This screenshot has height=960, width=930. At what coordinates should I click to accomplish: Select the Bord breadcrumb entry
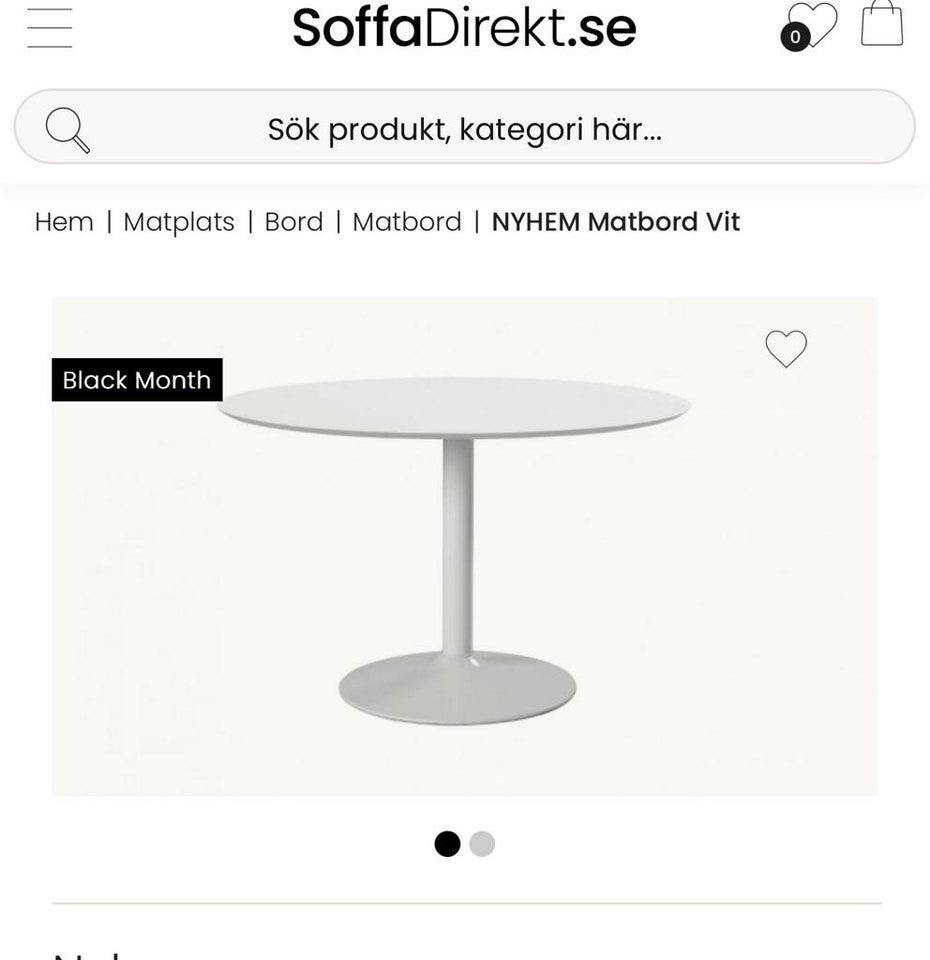pos(294,222)
